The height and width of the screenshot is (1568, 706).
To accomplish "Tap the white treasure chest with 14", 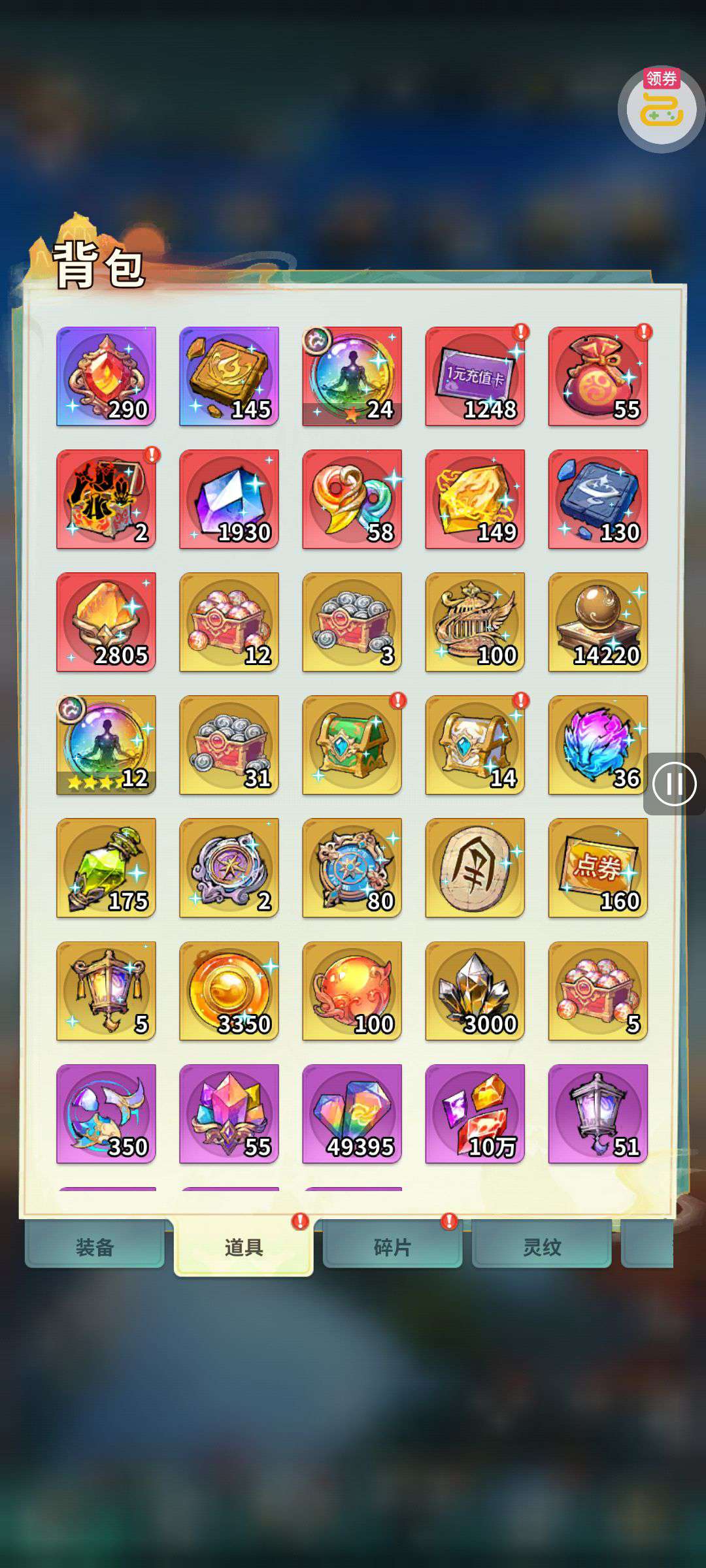I will pos(475,745).
